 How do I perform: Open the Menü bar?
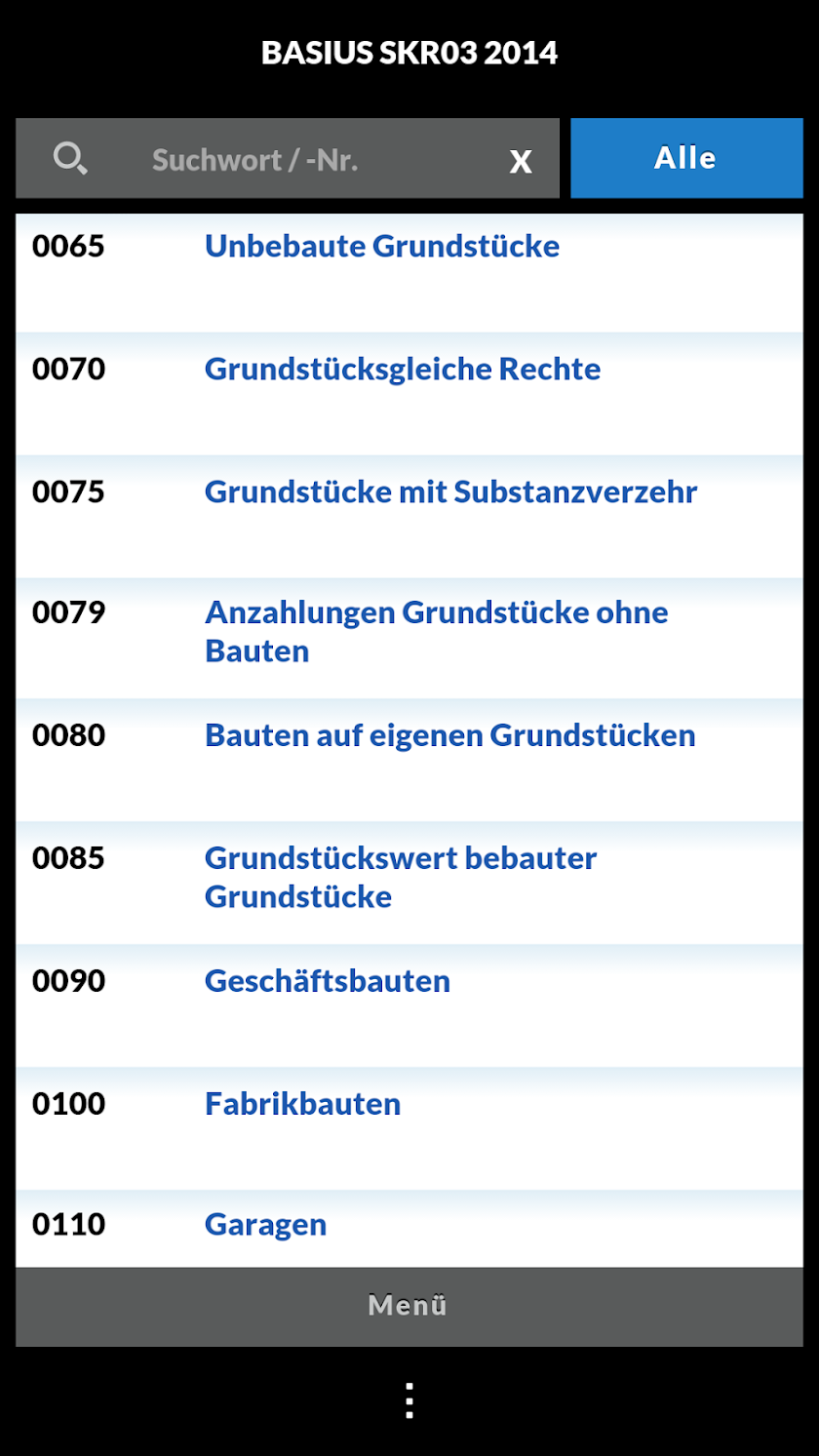409,1306
